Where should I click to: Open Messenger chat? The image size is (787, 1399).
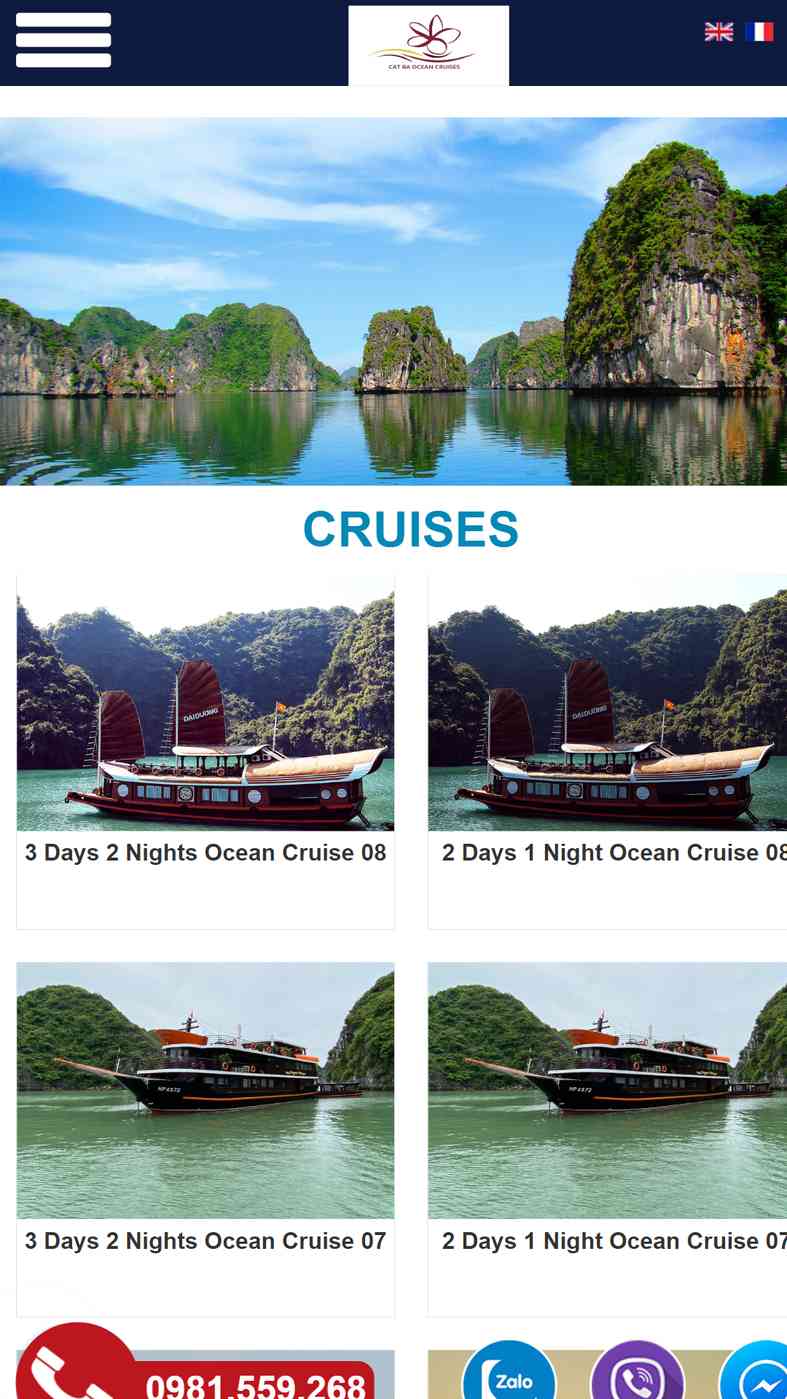[757, 1372]
